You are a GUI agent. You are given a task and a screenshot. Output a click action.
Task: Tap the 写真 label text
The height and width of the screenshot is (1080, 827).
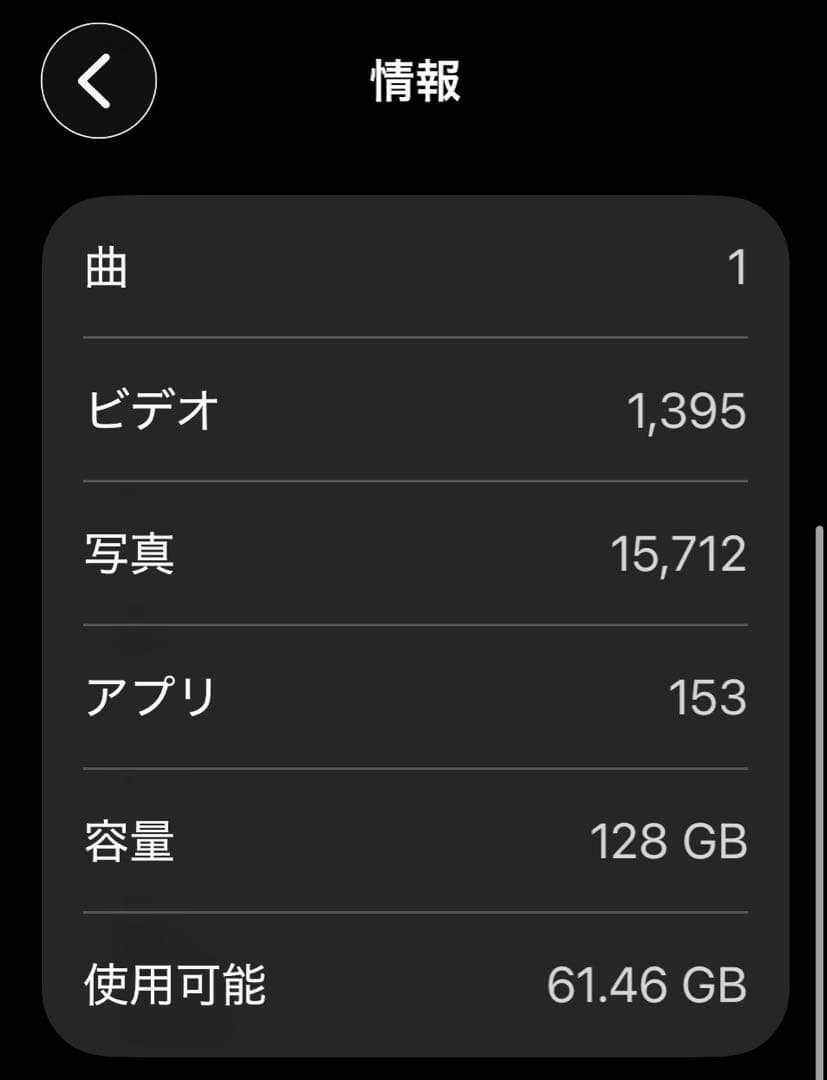click(129, 555)
